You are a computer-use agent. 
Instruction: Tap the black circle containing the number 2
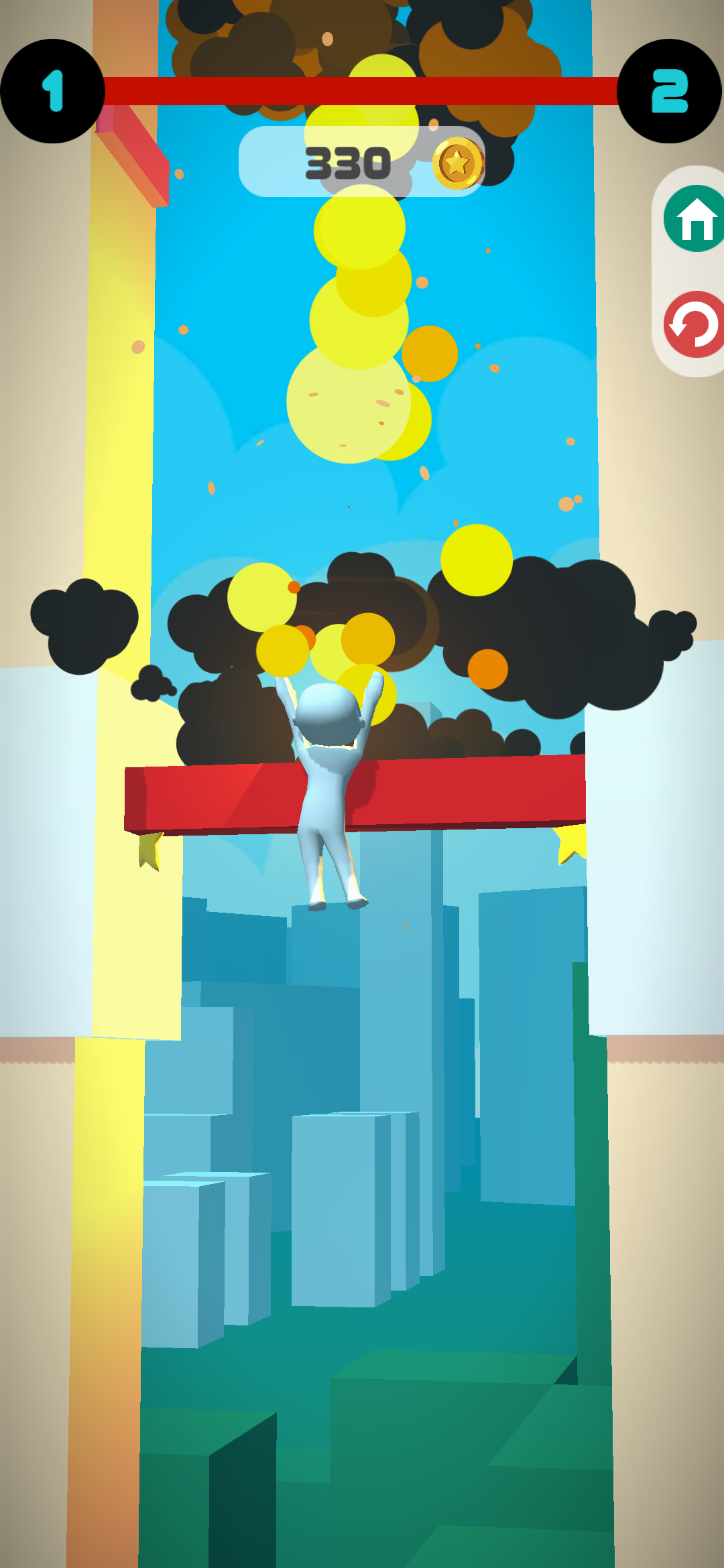tap(668, 89)
